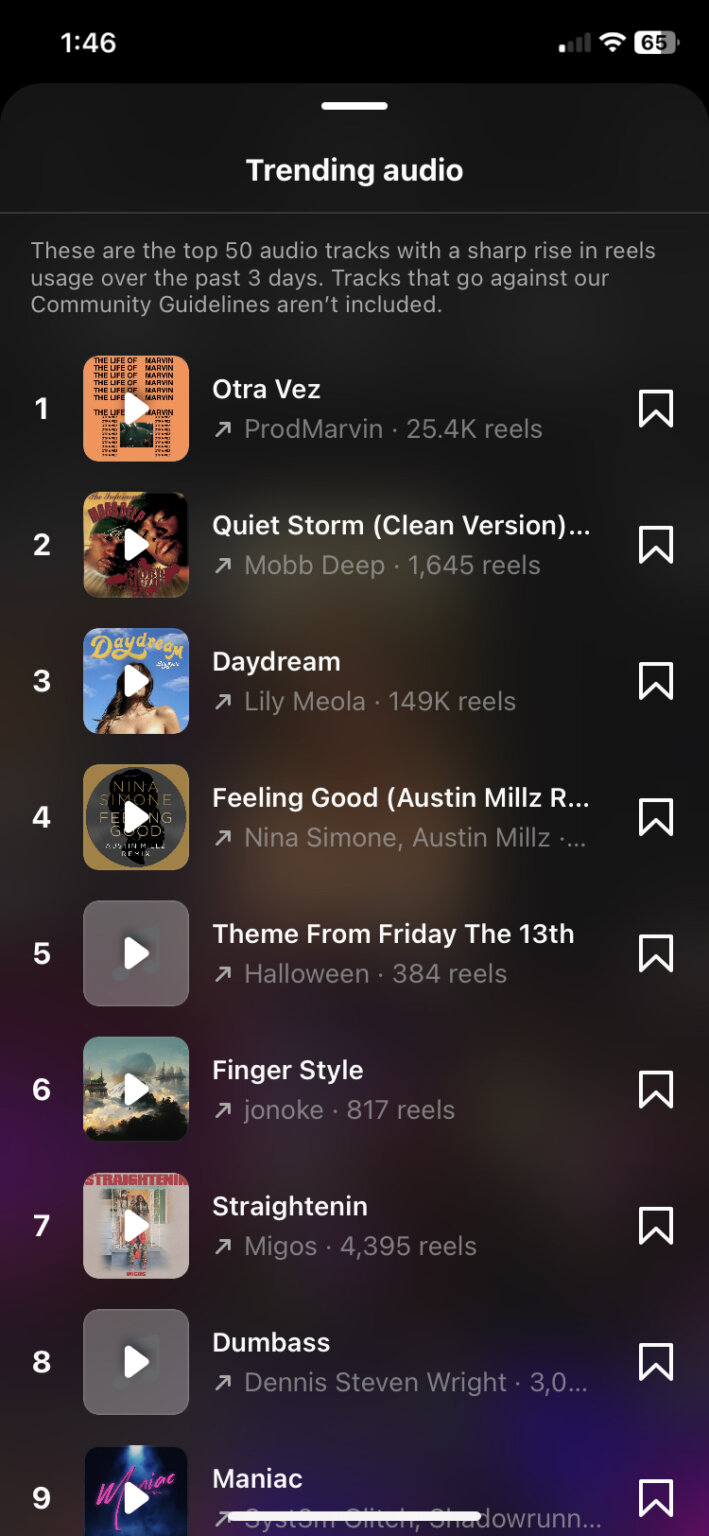Play the Straightenin audio preview
Screen dimensions: 709x1536
[x=136, y=1226]
